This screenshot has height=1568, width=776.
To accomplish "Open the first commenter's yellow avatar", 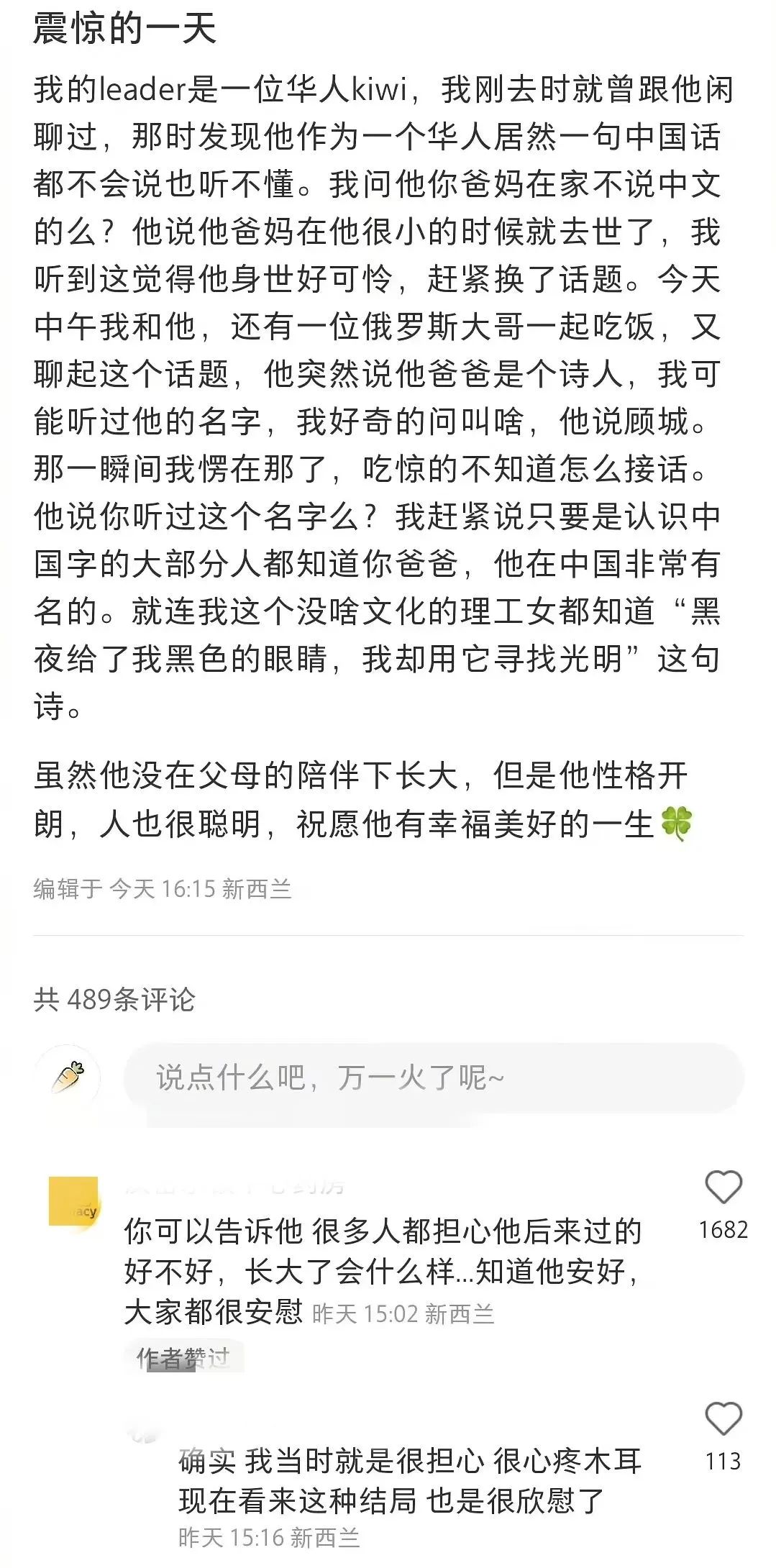I will (73, 1202).
